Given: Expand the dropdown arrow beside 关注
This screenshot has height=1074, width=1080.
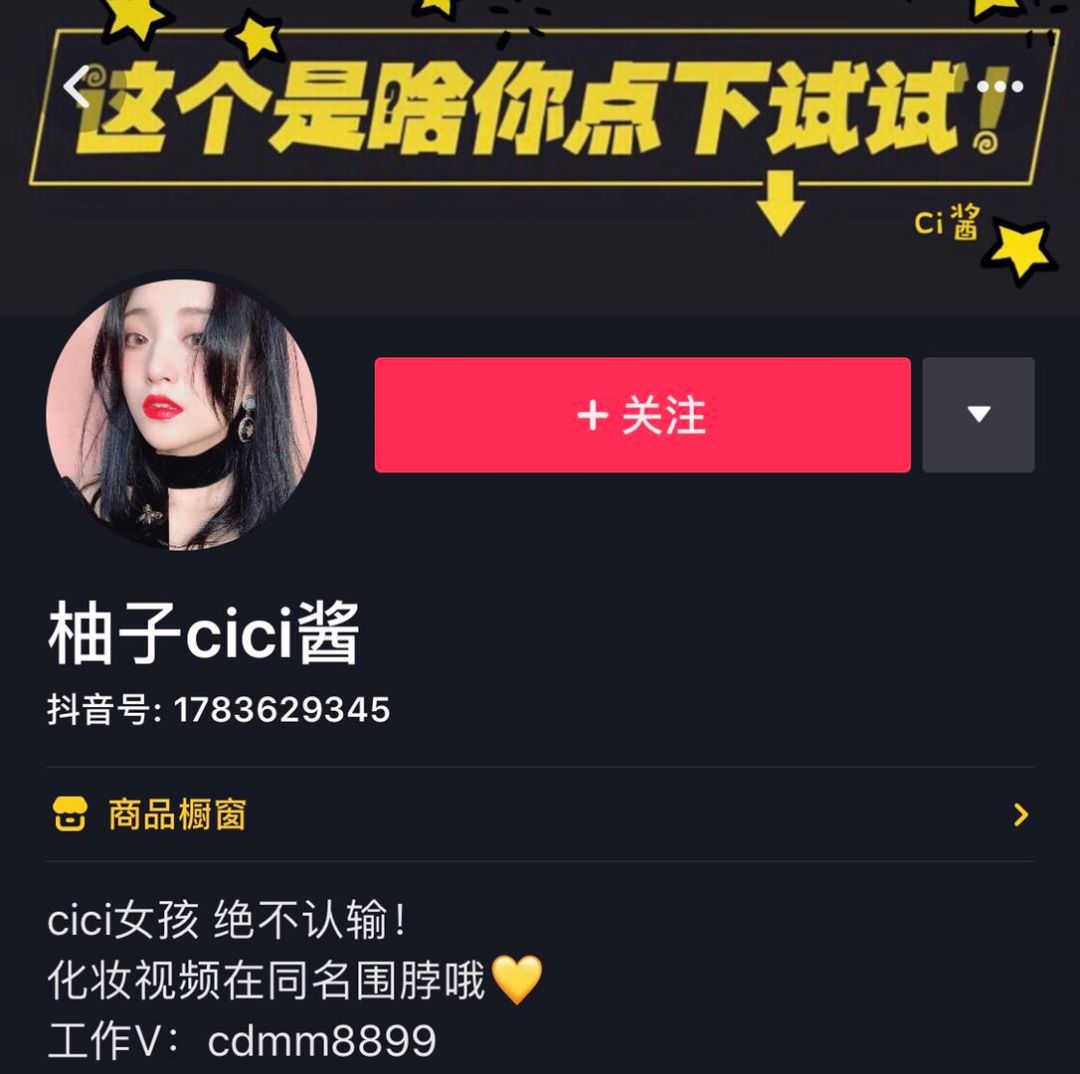Looking at the screenshot, I should tap(978, 415).
